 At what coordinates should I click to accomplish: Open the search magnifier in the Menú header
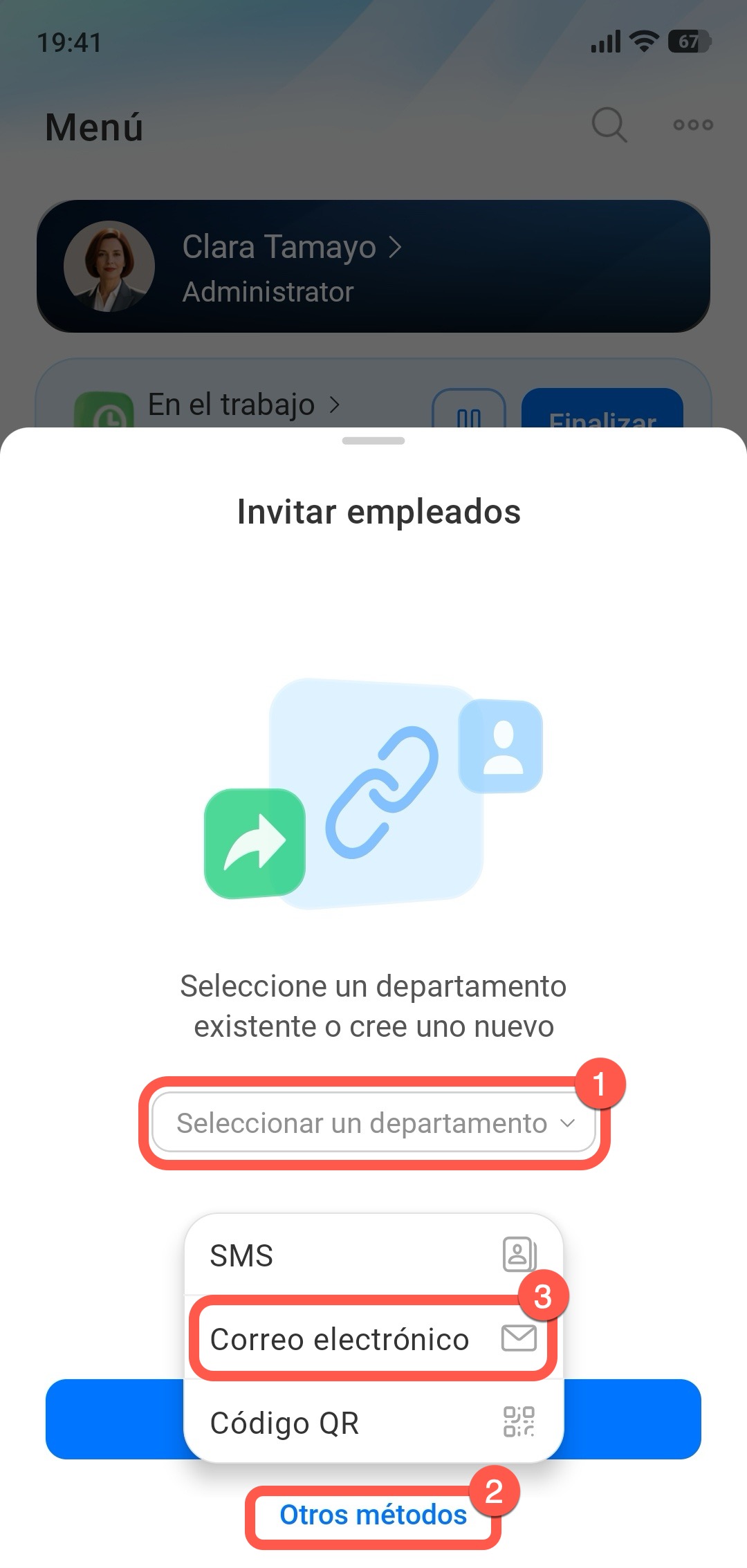(609, 125)
